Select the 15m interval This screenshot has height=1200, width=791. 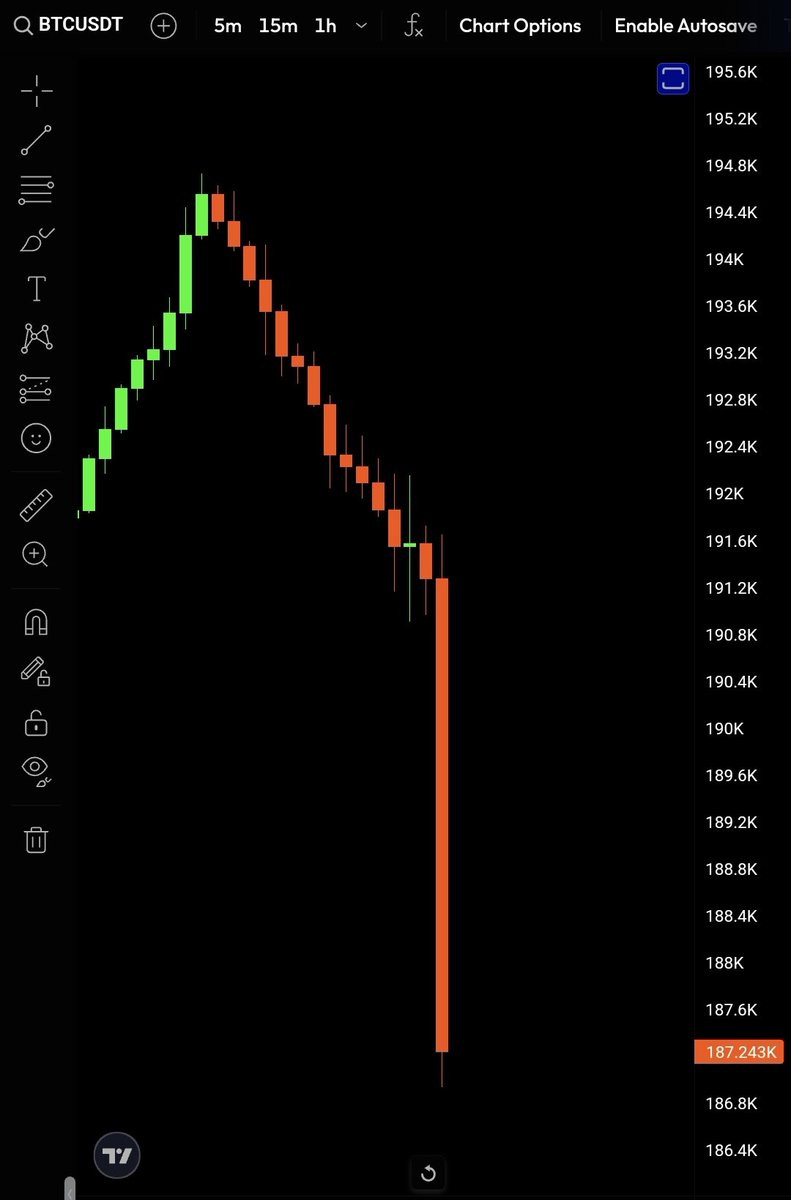pyautogui.click(x=278, y=26)
